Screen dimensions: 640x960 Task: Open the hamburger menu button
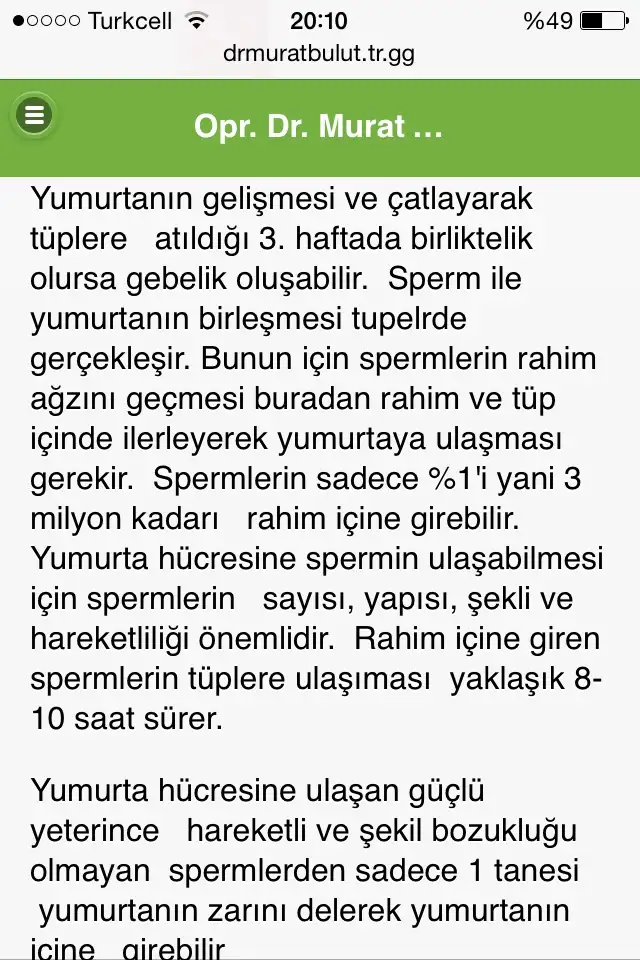pos(34,117)
